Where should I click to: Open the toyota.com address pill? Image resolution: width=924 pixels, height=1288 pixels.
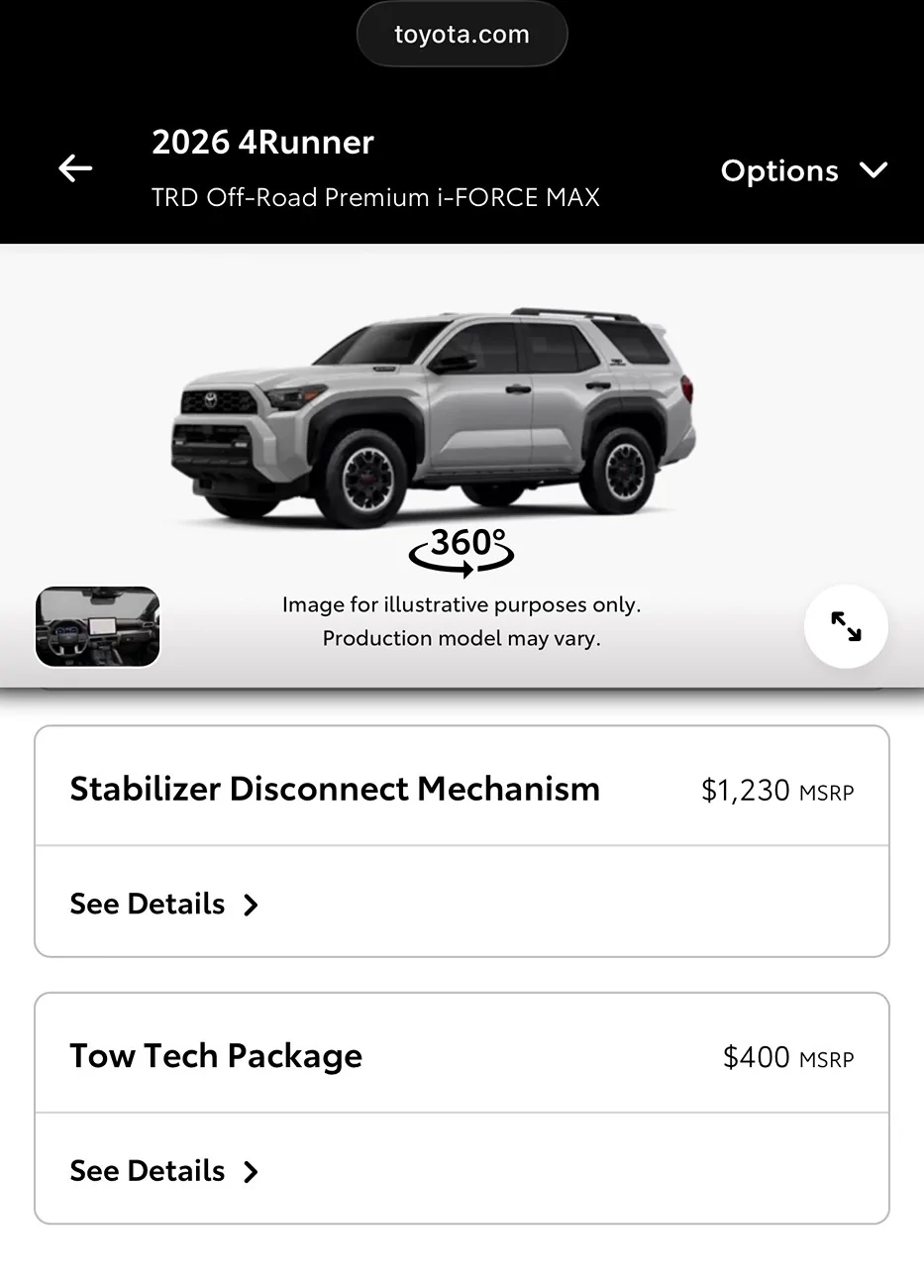click(462, 34)
